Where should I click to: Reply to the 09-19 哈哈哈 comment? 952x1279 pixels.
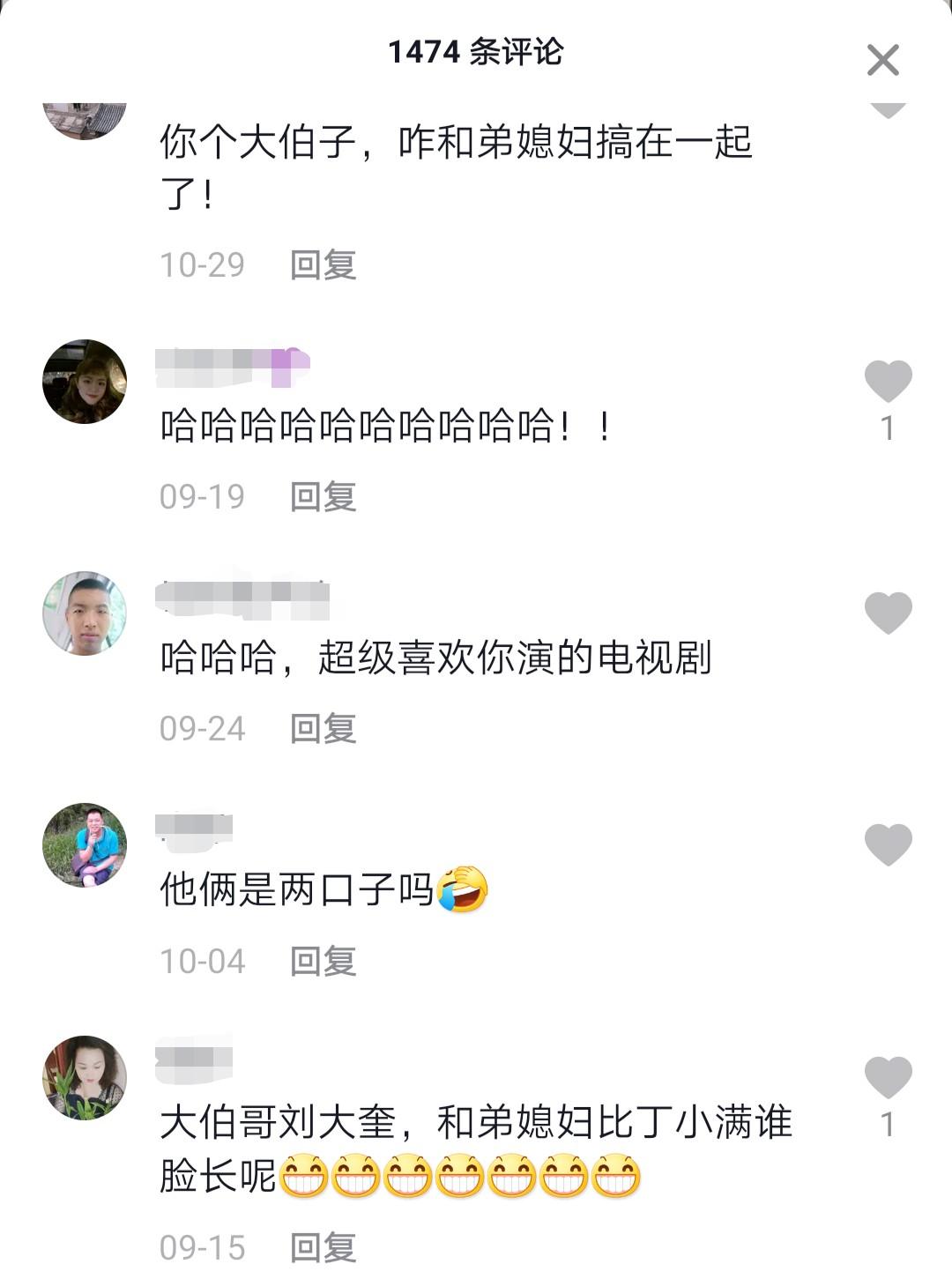(x=323, y=496)
